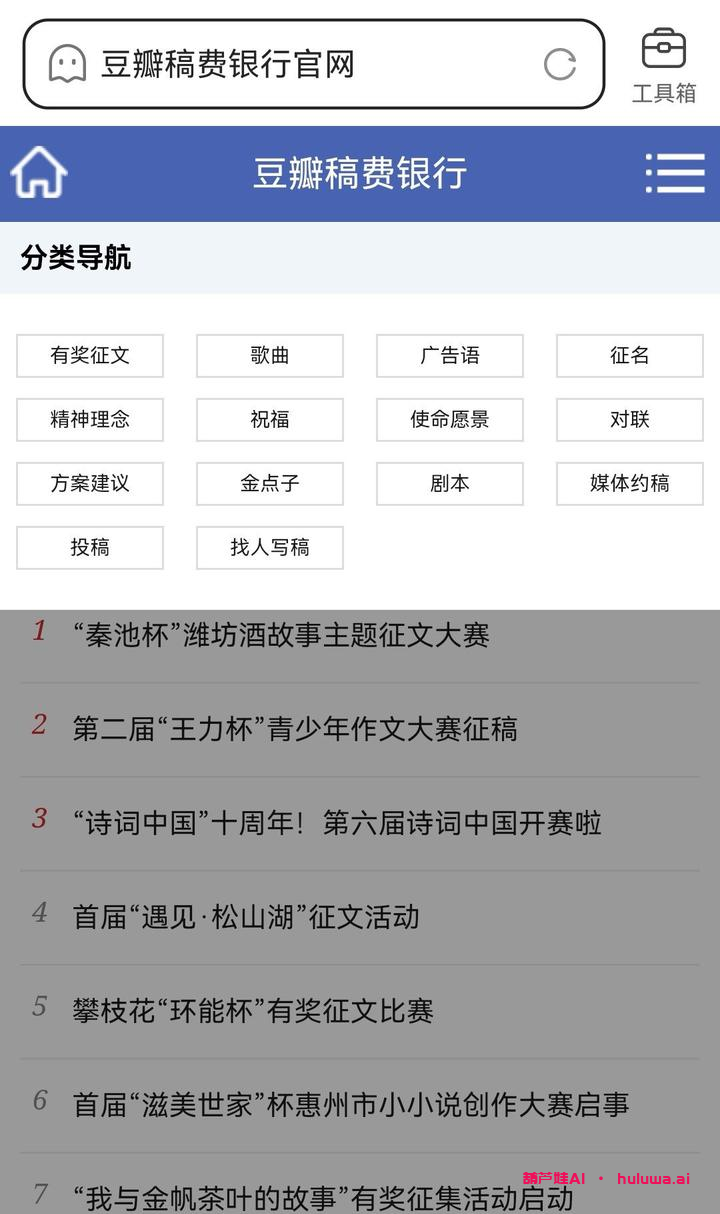Click the refresh icon in the search bar

pyautogui.click(x=562, y=63)
